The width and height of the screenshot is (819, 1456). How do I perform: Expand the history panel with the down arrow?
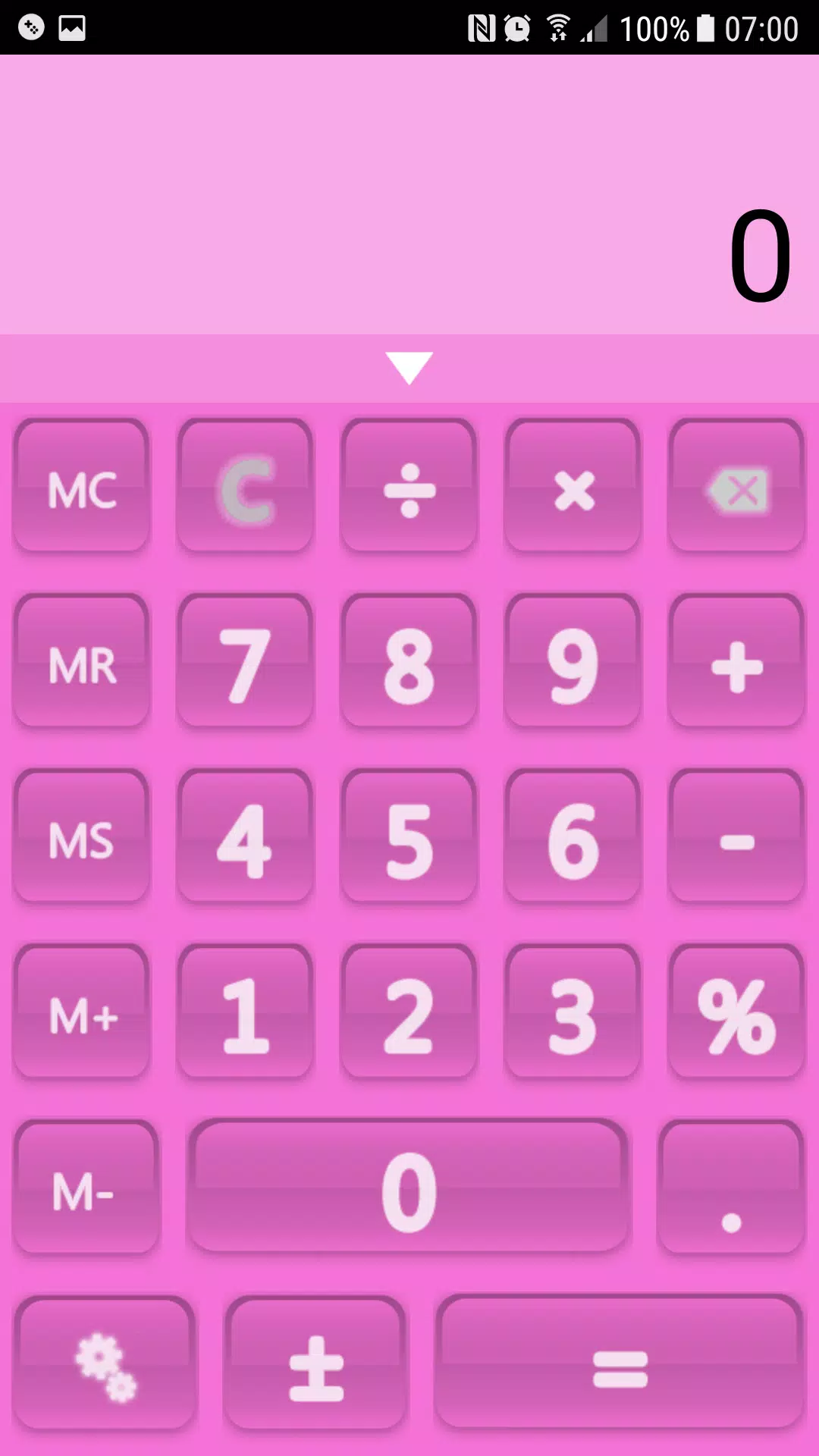tap(409, 368)
